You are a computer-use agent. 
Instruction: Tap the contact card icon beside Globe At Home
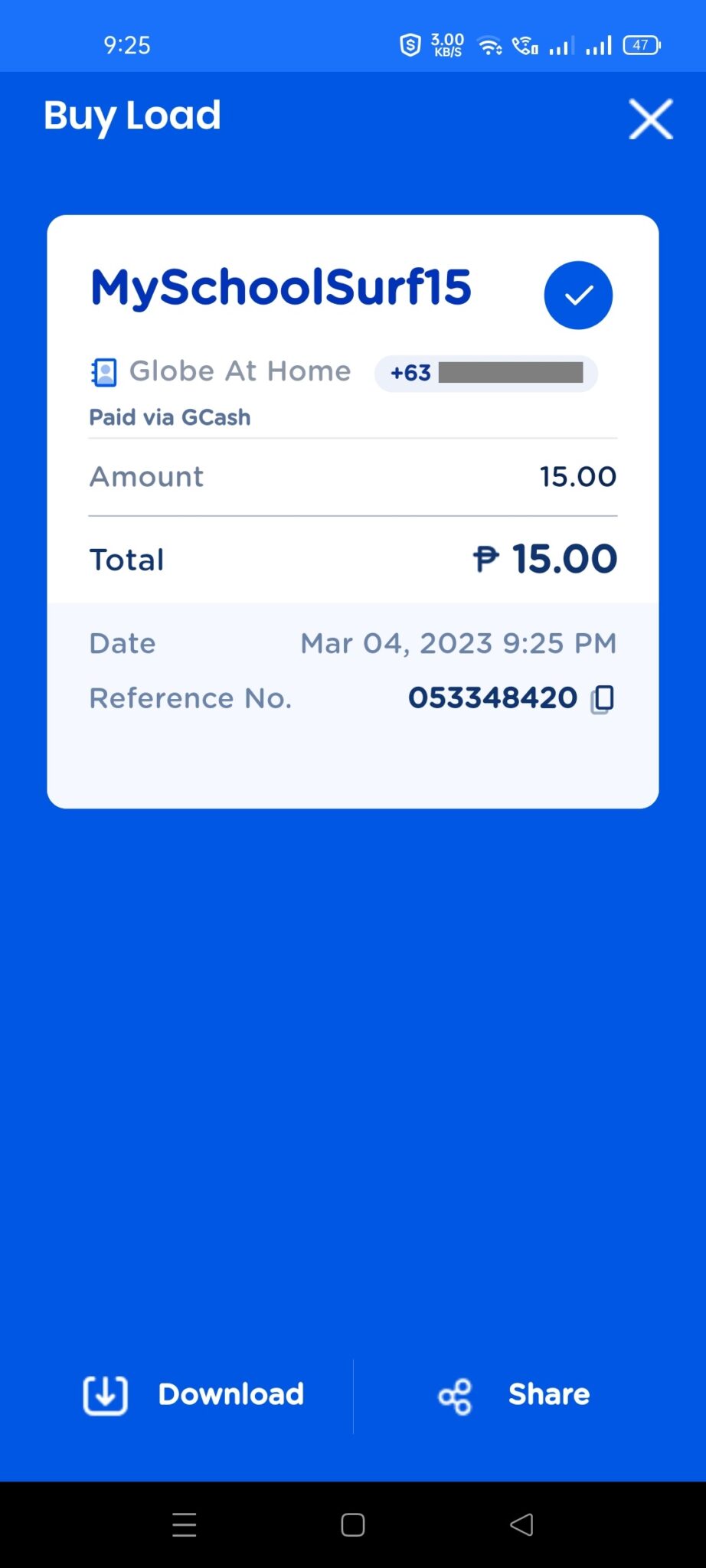point(104,371)
